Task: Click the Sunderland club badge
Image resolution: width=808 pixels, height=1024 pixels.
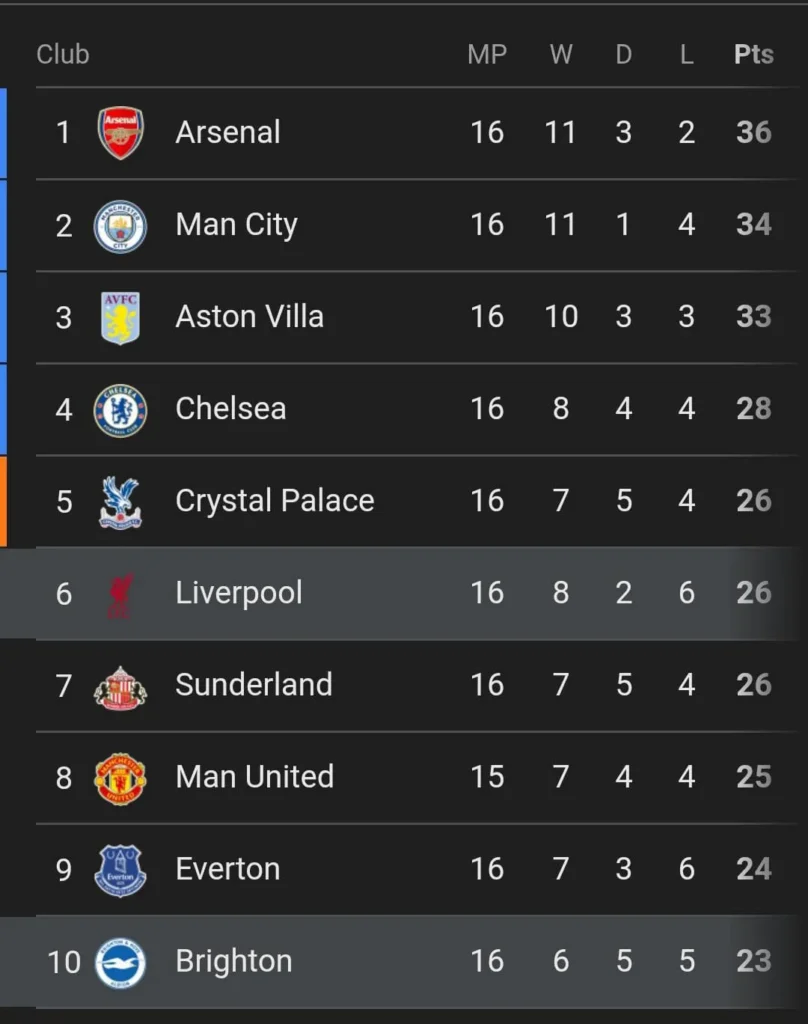Action: tap(119, 685)
